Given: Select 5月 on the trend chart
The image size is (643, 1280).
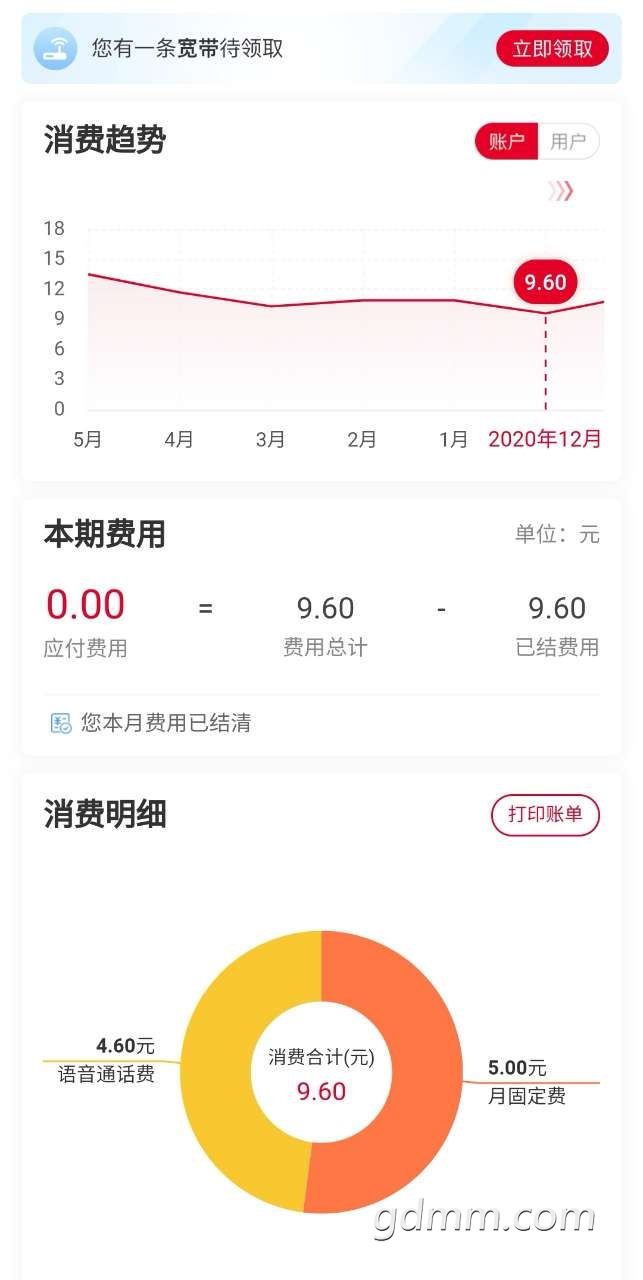Looking at the screenshot, I should [88, 439].
